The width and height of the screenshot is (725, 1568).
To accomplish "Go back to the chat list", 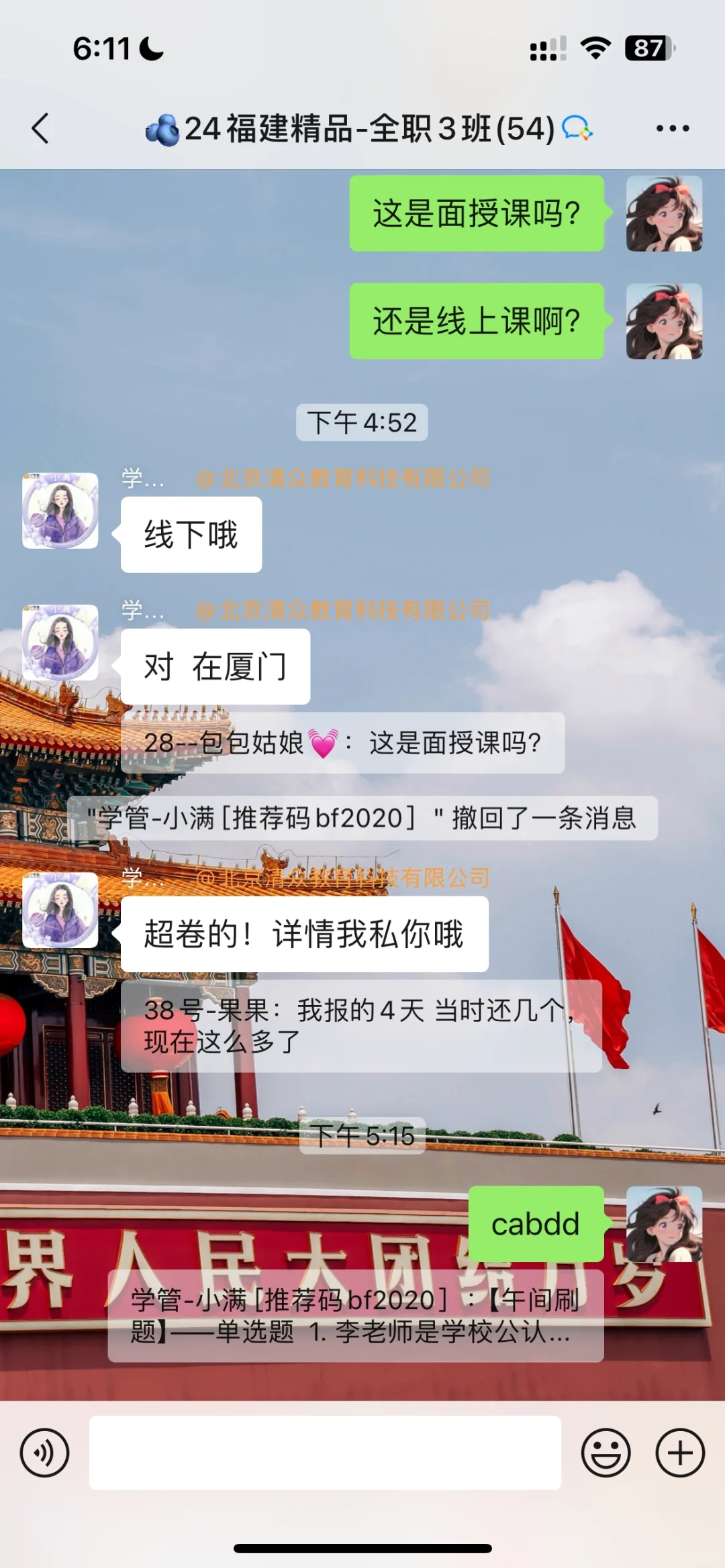I will (40, 128).
